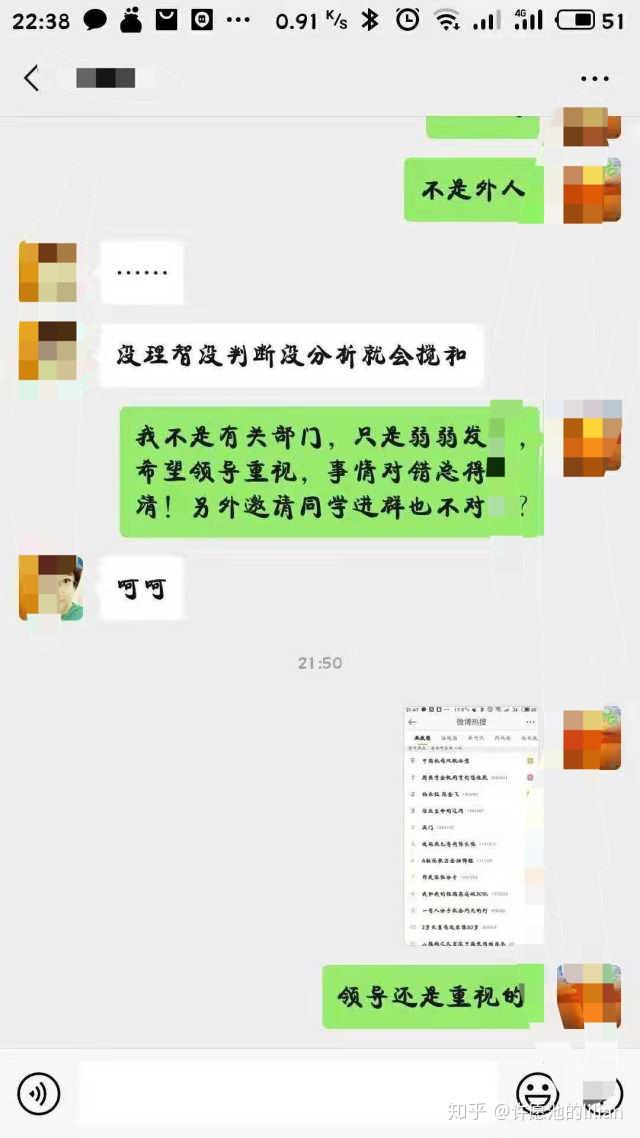Screen dimensions: 640x1138
Task: Focus the message text field
Action: tap(288, 1092)
